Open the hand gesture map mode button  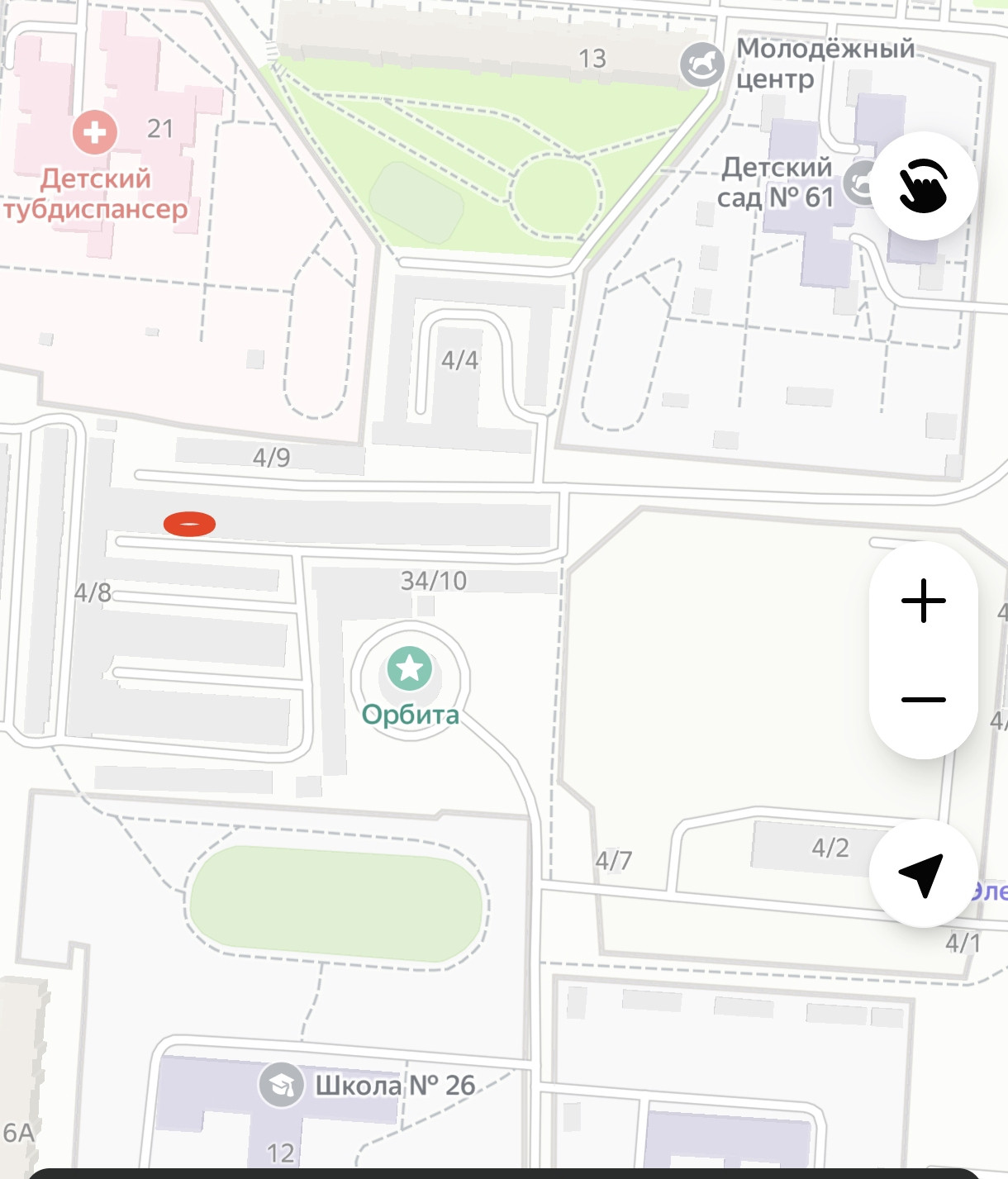tap(923, 186)
